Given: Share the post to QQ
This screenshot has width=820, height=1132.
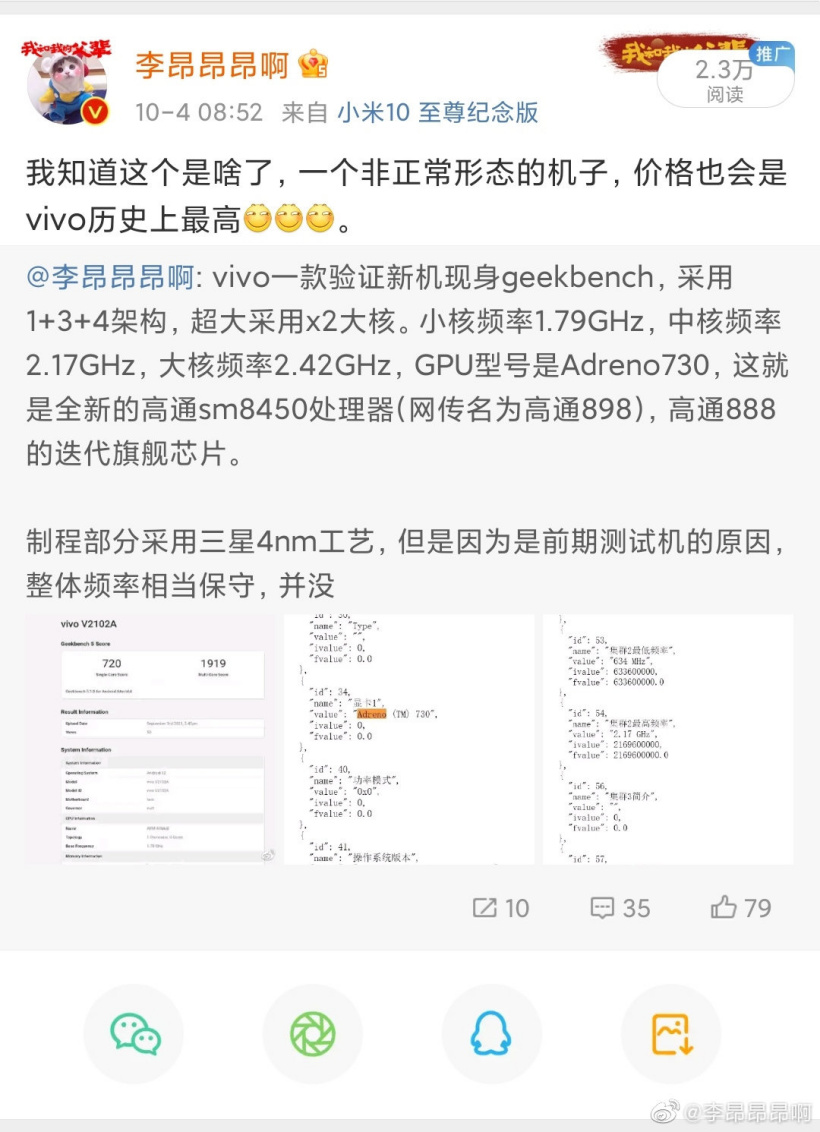Looking at the screenshot, I should (x=491, y=1033).
